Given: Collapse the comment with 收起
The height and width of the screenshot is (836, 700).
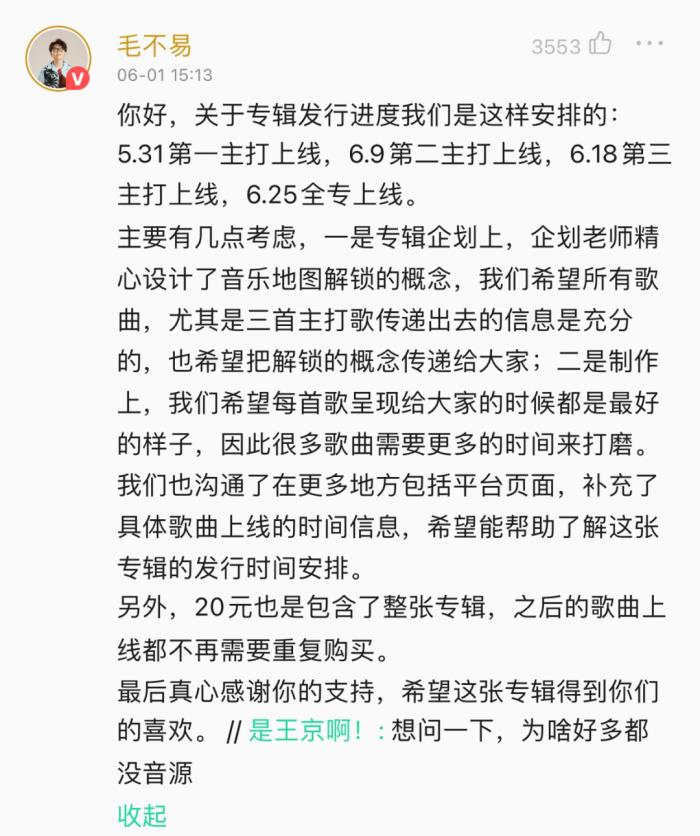Looking at the screenshot, I should pos(142,815).
